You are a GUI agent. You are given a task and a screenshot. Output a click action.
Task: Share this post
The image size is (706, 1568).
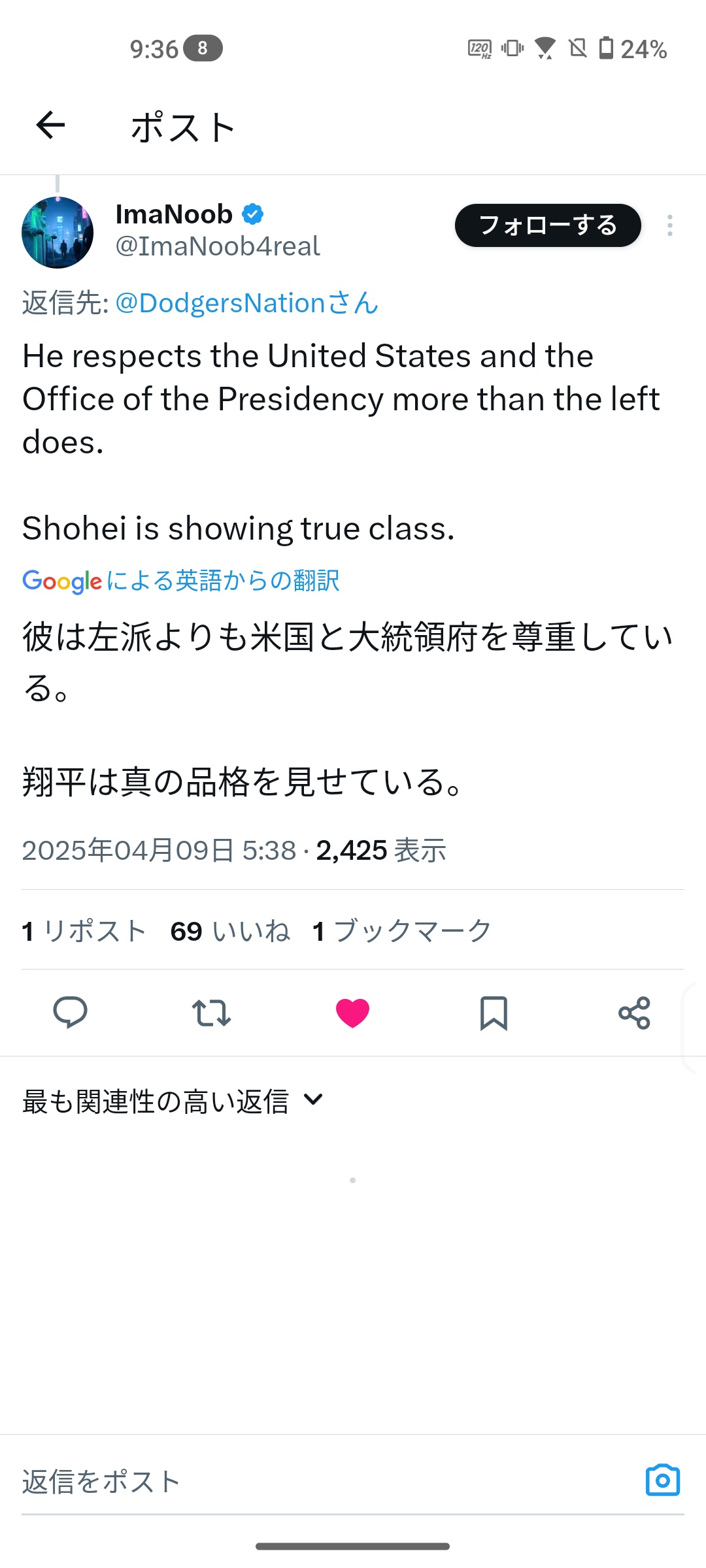pyautogui.click(x=634, y=1013)
